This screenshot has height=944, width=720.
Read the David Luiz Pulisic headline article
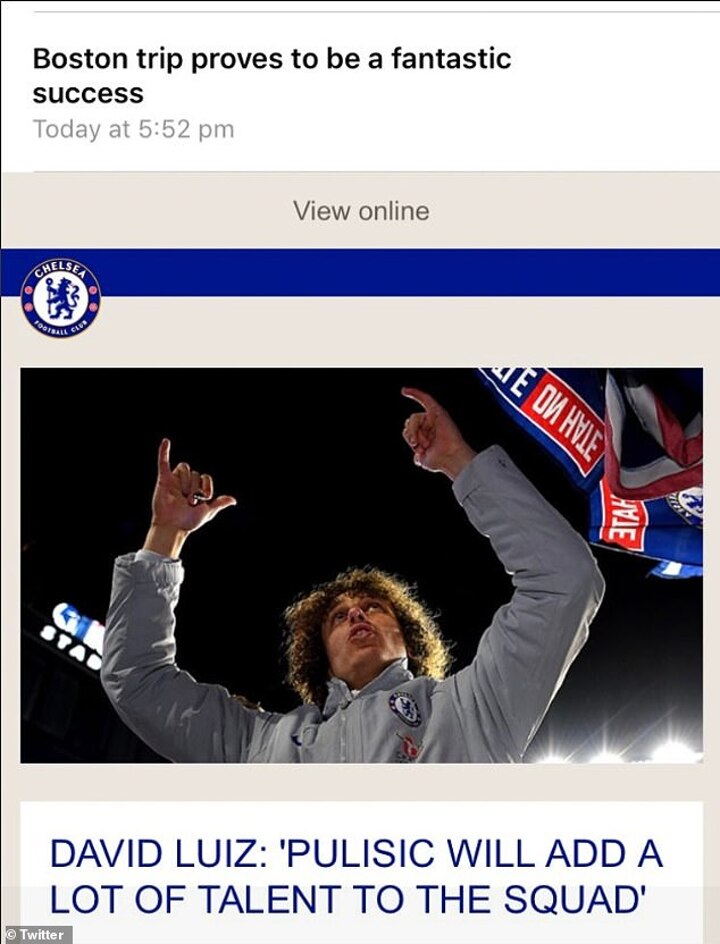(x=356, y=877)
